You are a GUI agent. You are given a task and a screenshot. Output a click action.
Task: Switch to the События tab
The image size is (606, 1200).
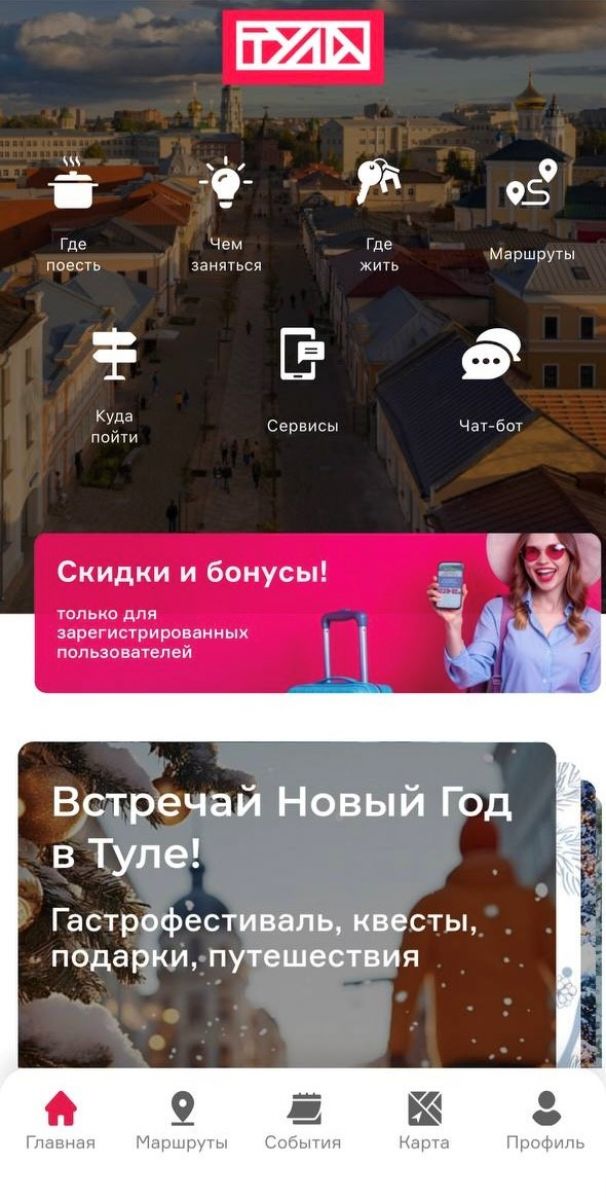(303, 1121)
